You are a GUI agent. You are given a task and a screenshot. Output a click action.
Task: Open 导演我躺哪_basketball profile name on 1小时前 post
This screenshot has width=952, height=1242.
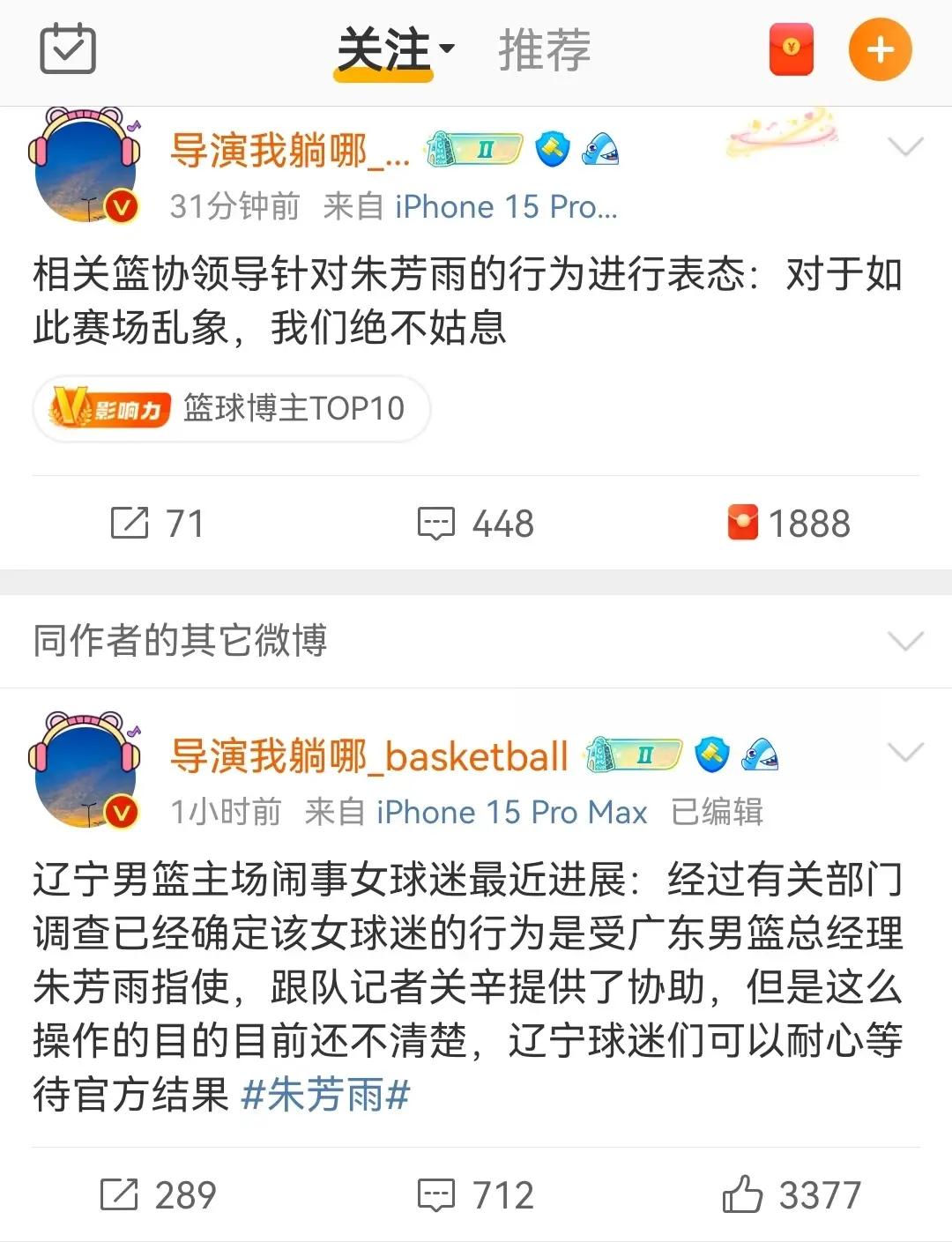click(x=368, y=757)
